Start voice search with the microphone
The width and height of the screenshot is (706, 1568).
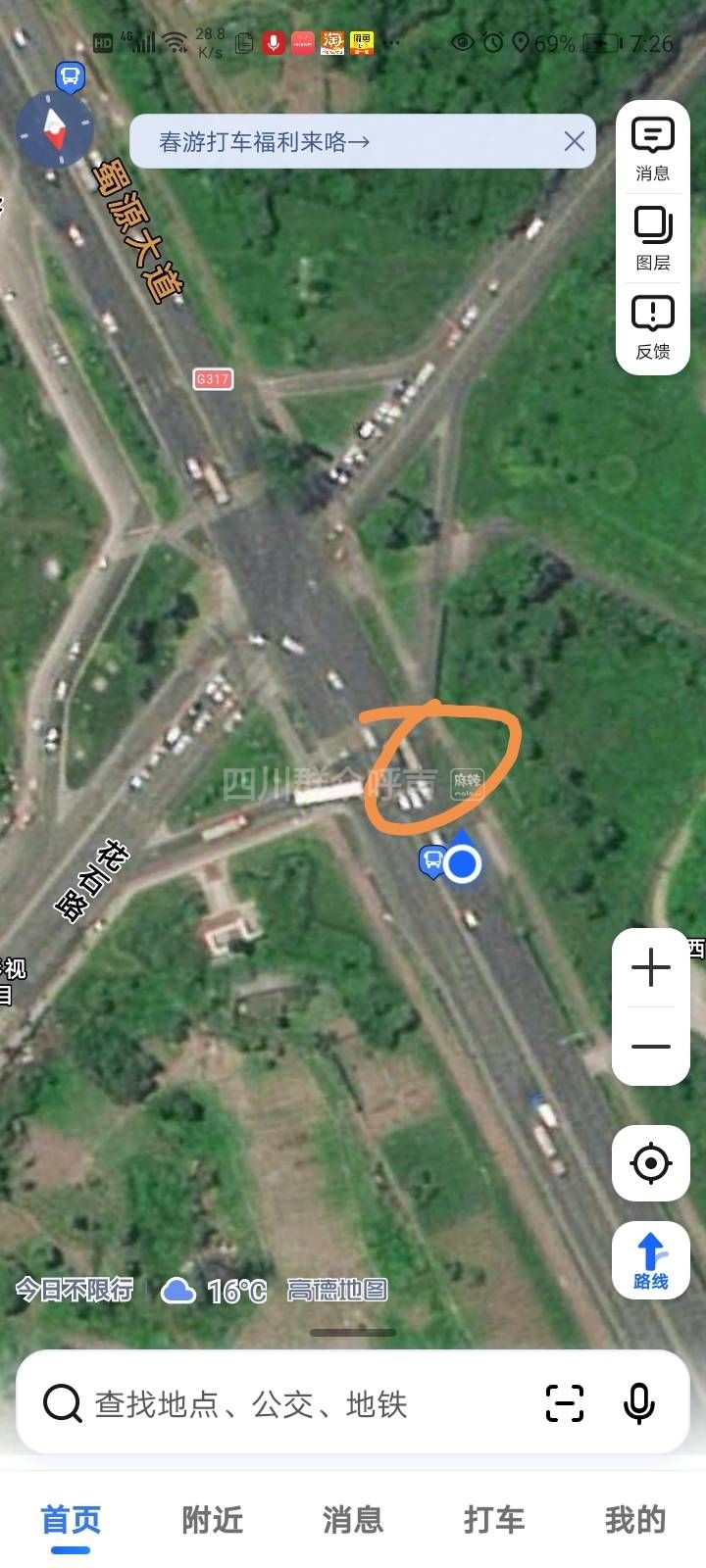click(x=639, y=1403)
